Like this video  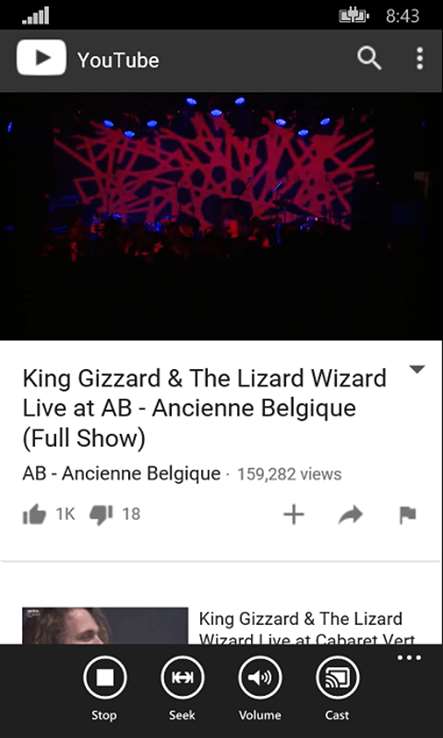tap(34, 514)
